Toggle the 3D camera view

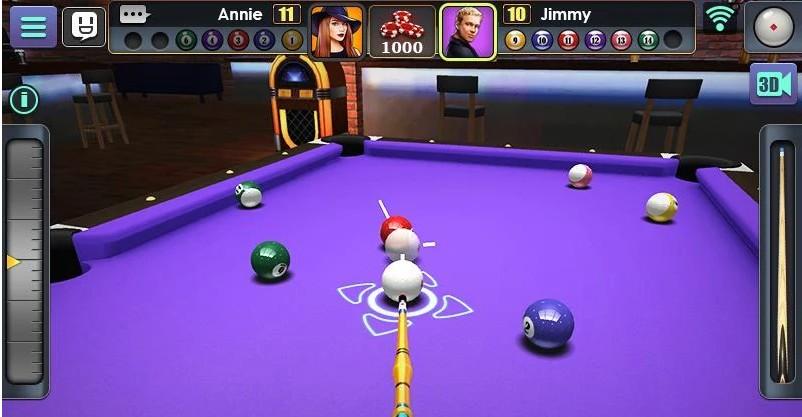(x=772, y=84)
